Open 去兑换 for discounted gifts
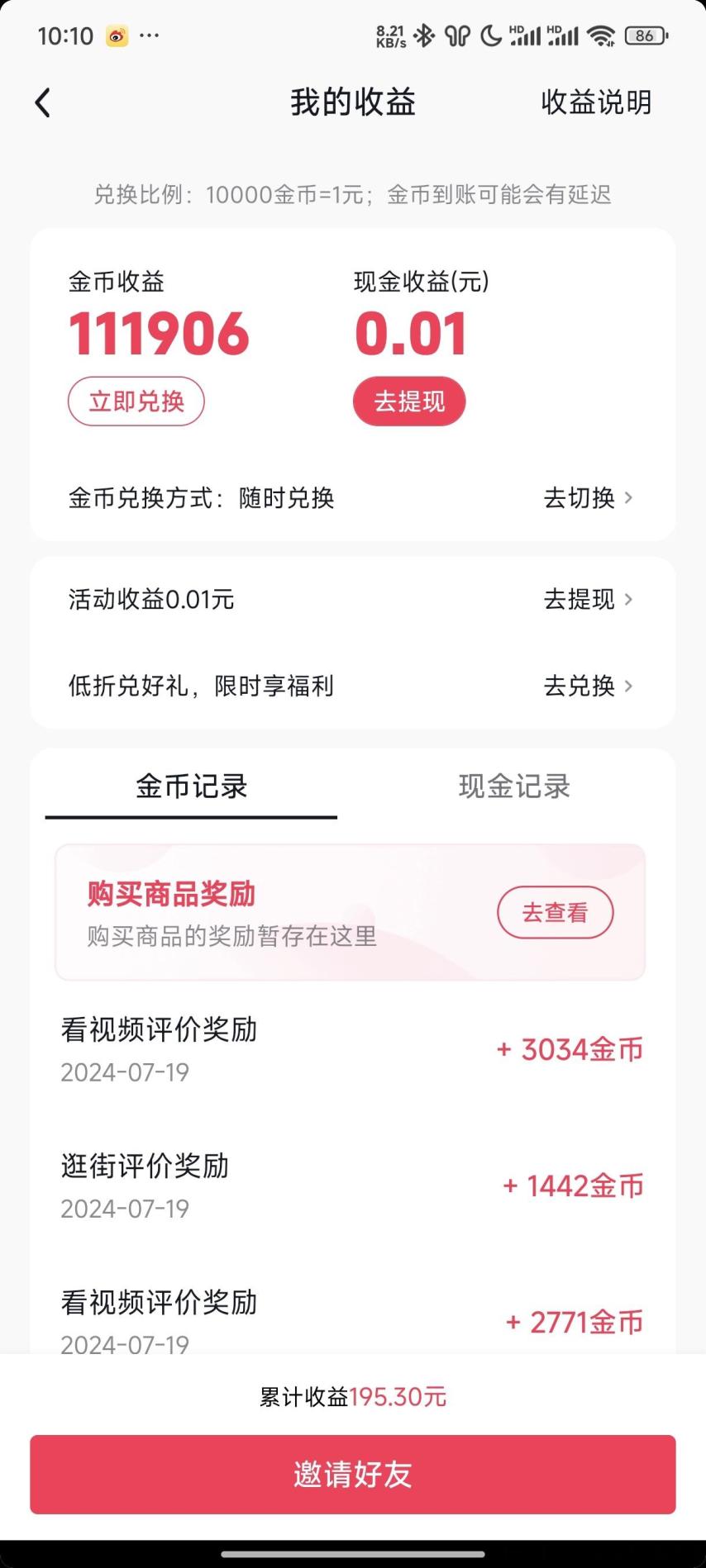Image resolution: width=706 pixels, height=1568 pixels. 588,686
